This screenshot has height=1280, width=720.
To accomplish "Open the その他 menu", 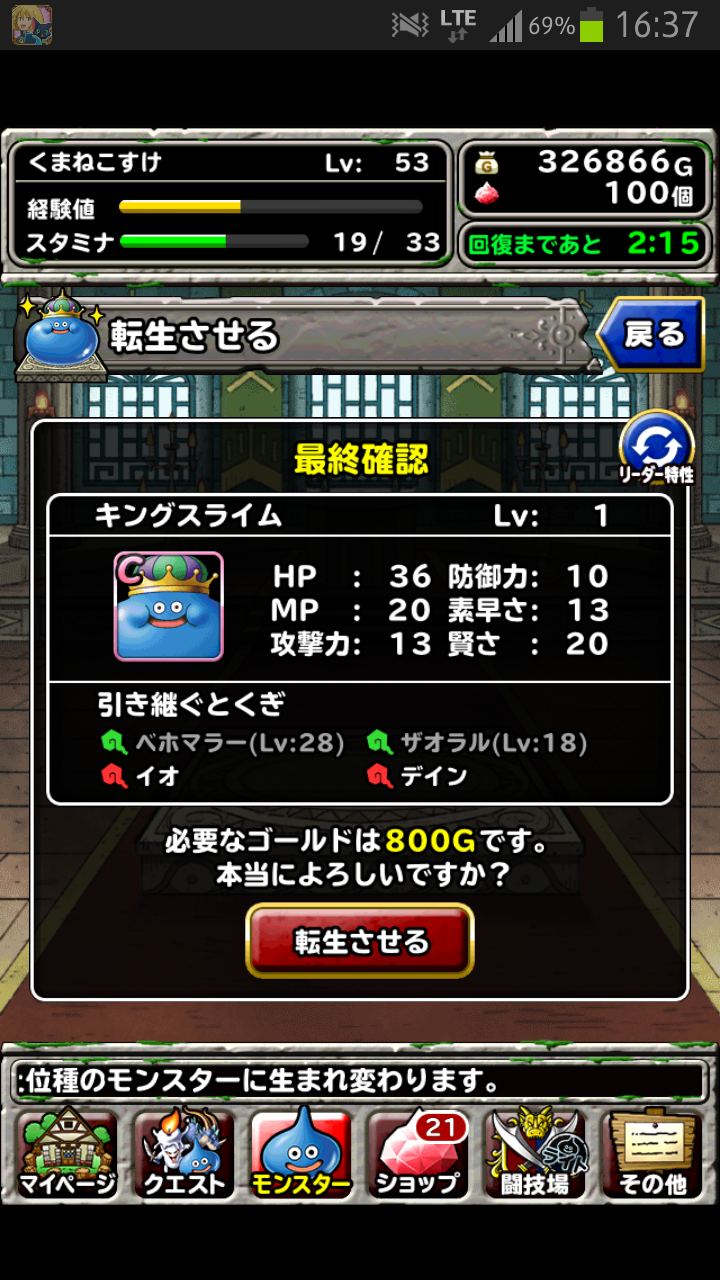I will (653, 1153).
